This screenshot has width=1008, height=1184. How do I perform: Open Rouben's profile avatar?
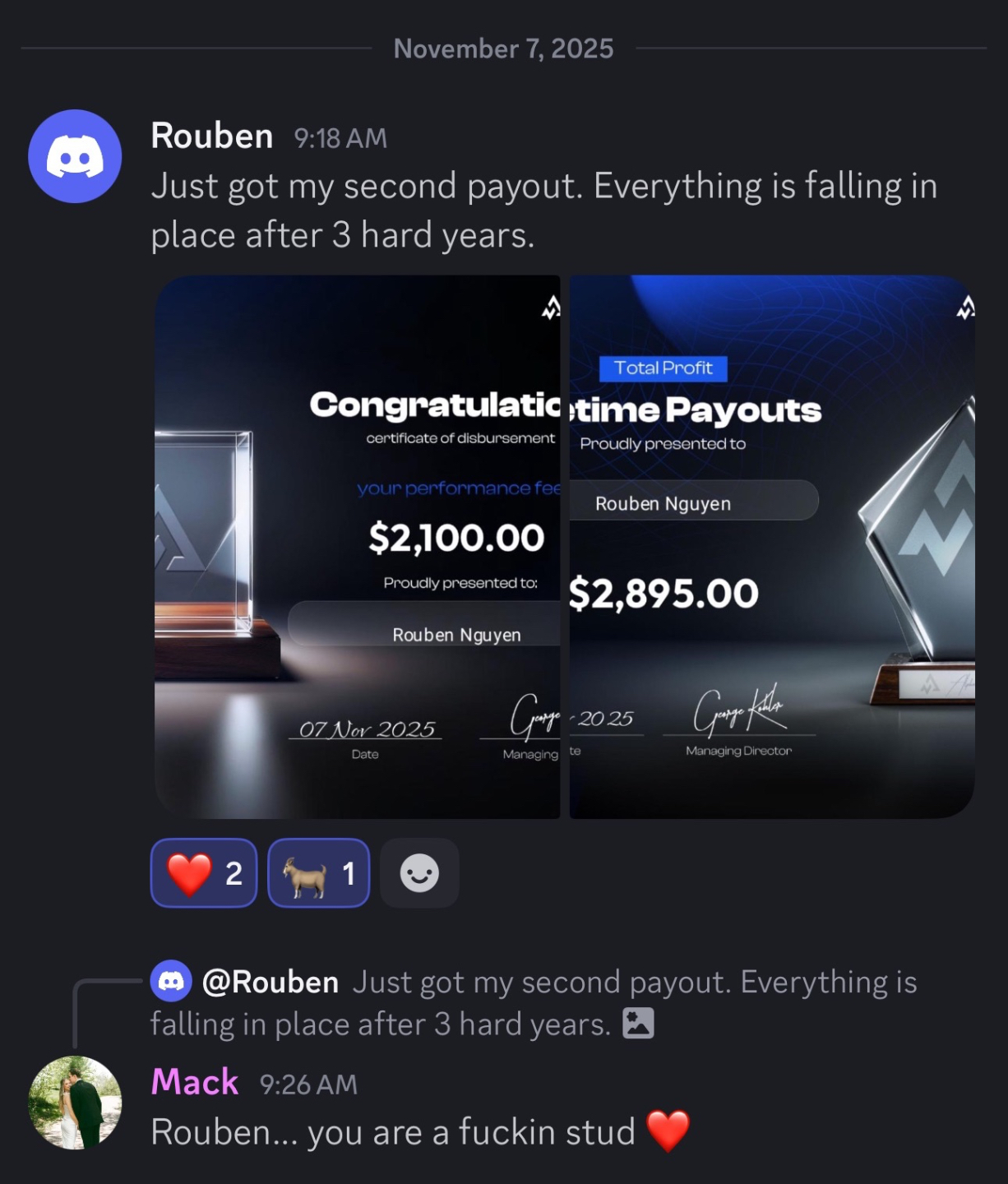click(75, 156)
